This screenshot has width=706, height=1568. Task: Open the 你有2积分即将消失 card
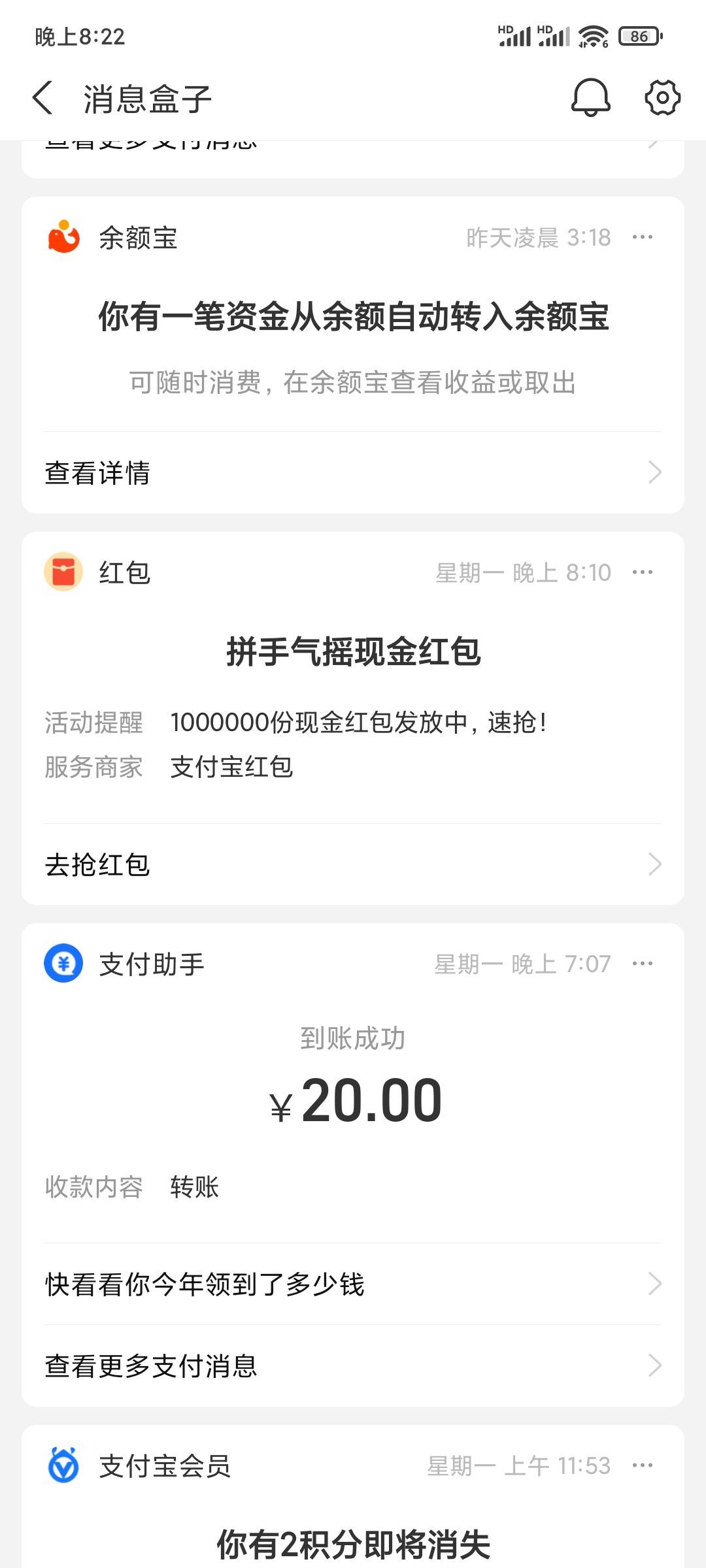pos(353,1543)
